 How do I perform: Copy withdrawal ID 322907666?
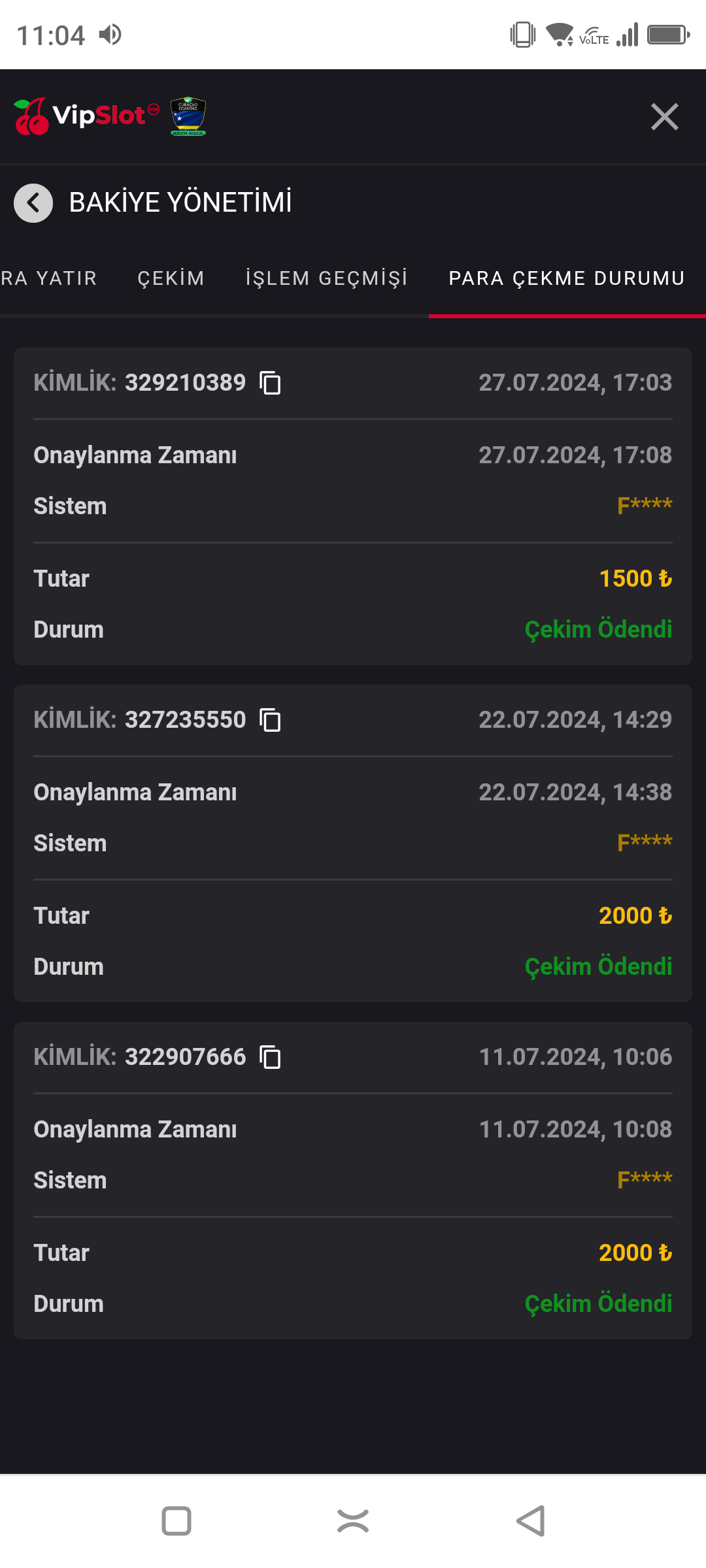pos(270,1057)
